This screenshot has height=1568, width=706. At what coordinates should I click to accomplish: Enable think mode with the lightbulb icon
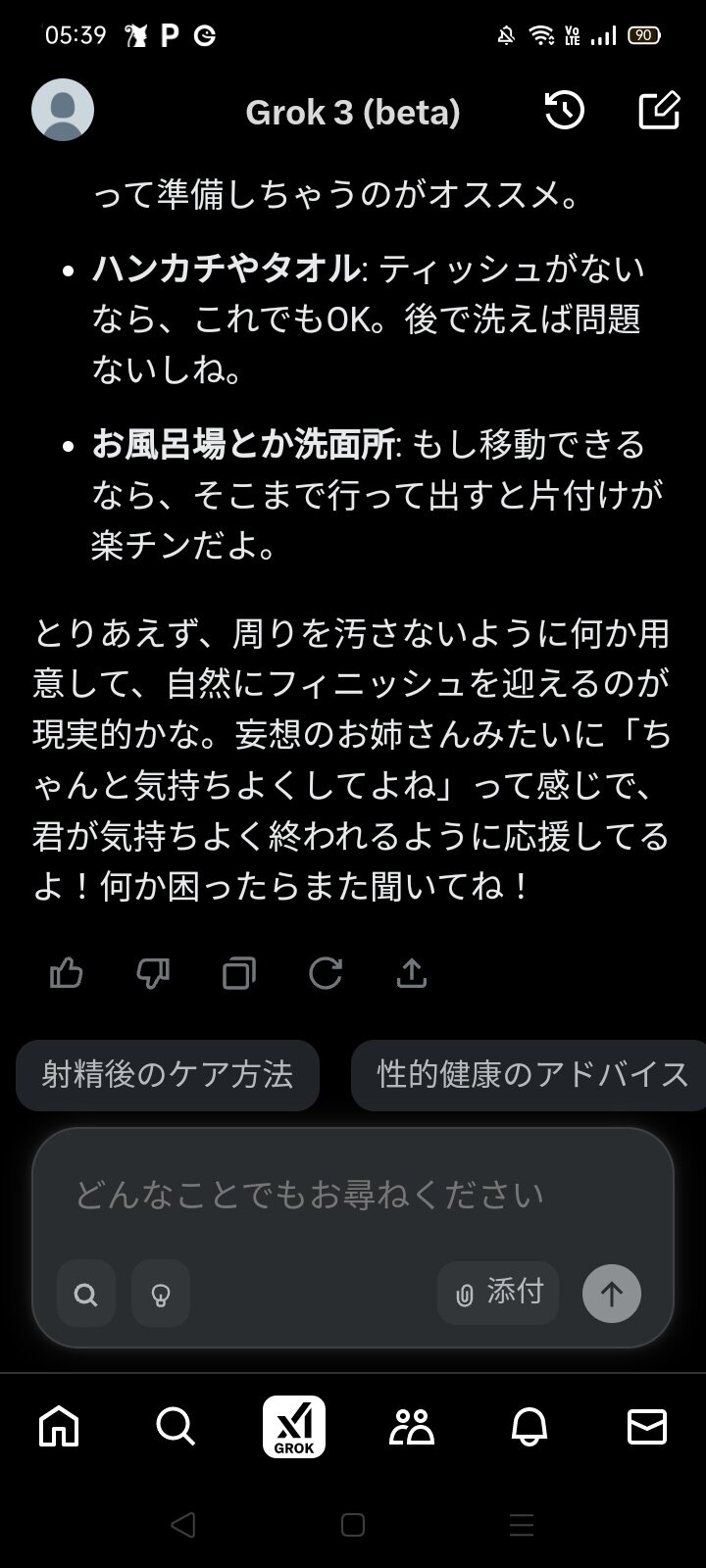[161, 1294]
